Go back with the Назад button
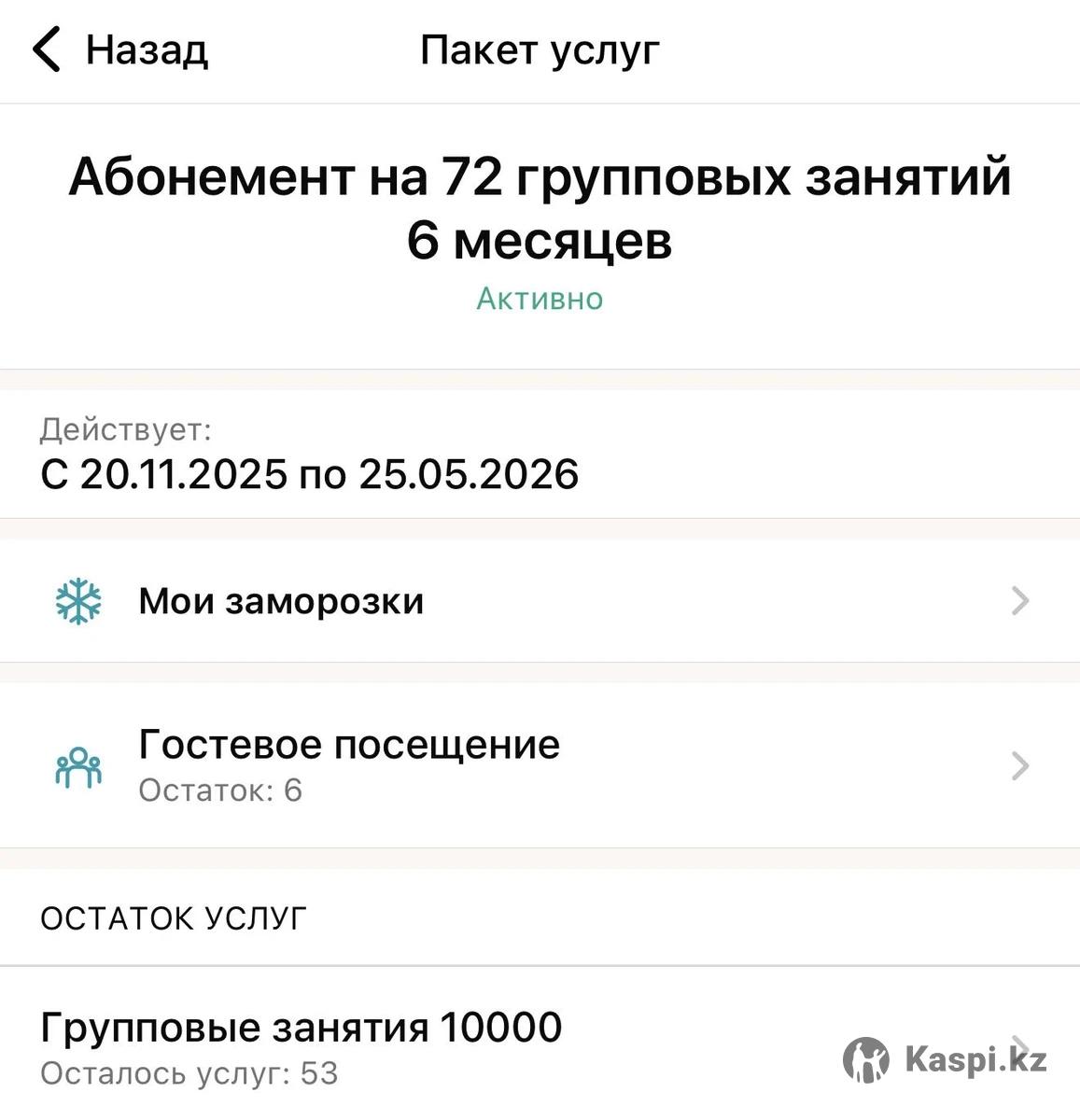This screenshot has width=1080, height=1120. pyautogui.click(x=119, y=50)
